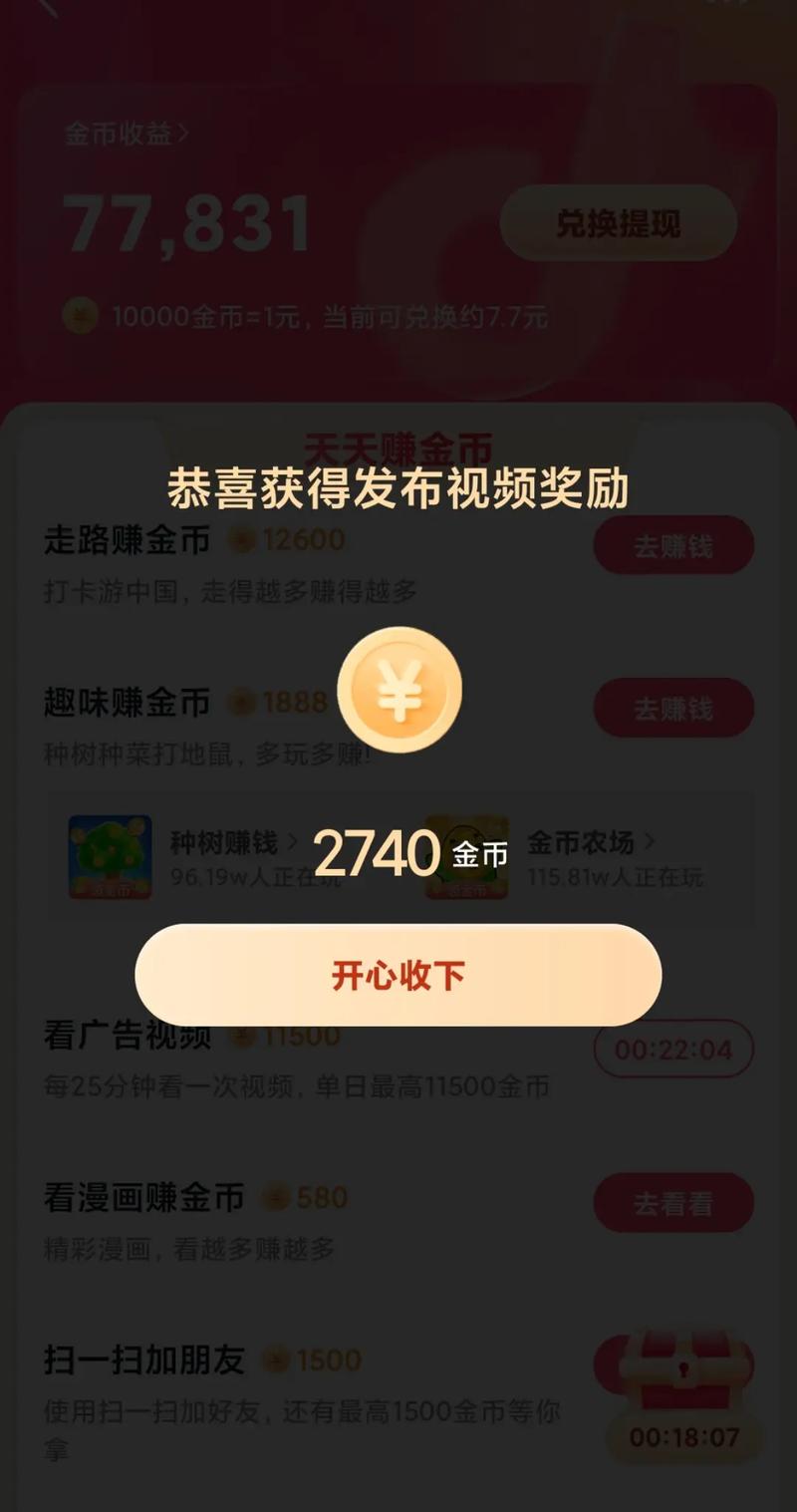Click the 00:22:04 ad video countdown
The width and height of the screenshot is (797, 1512).
[x=673, y=1049]
